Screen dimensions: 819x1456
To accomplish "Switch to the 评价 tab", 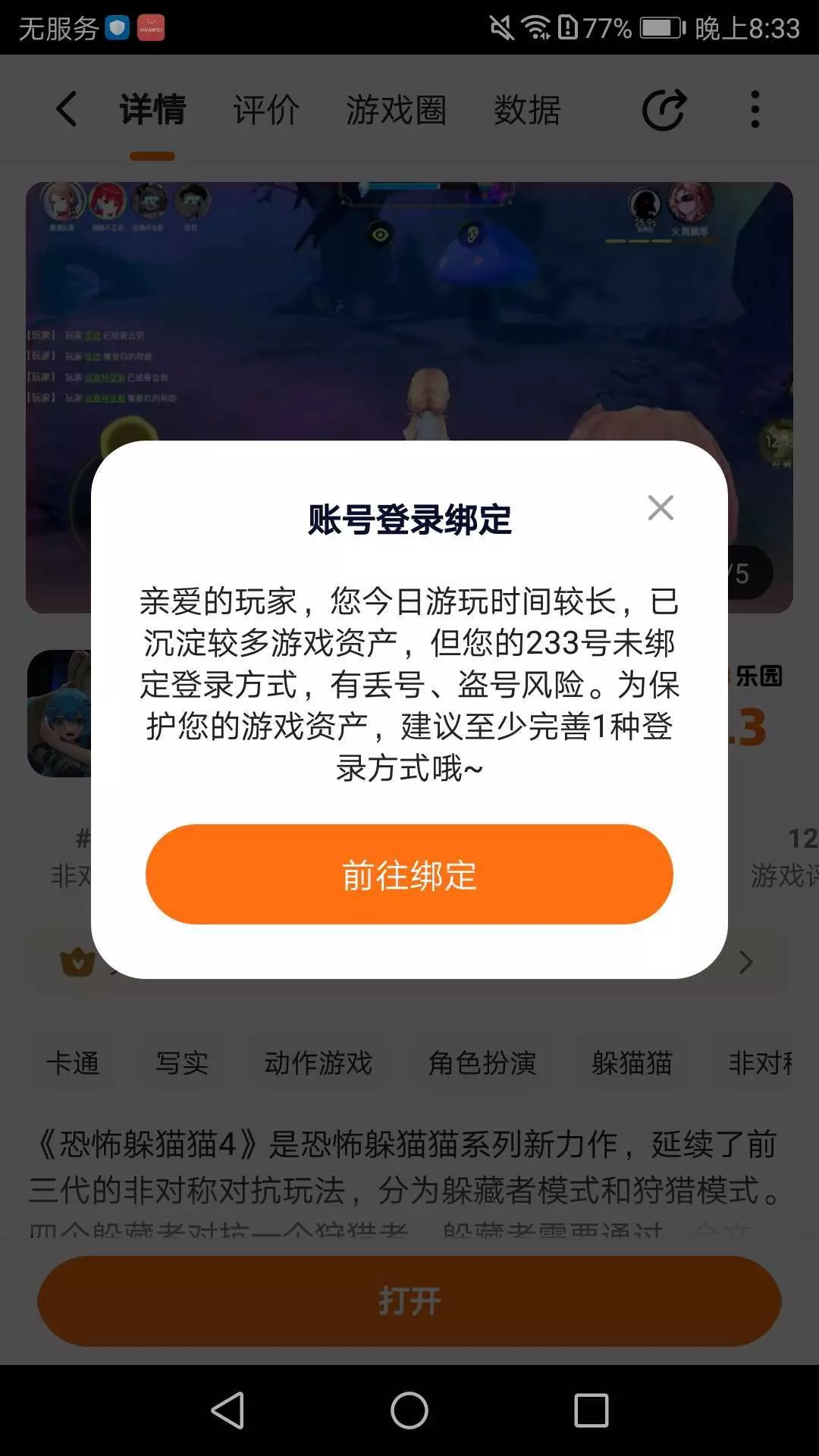I will [266, 110].
